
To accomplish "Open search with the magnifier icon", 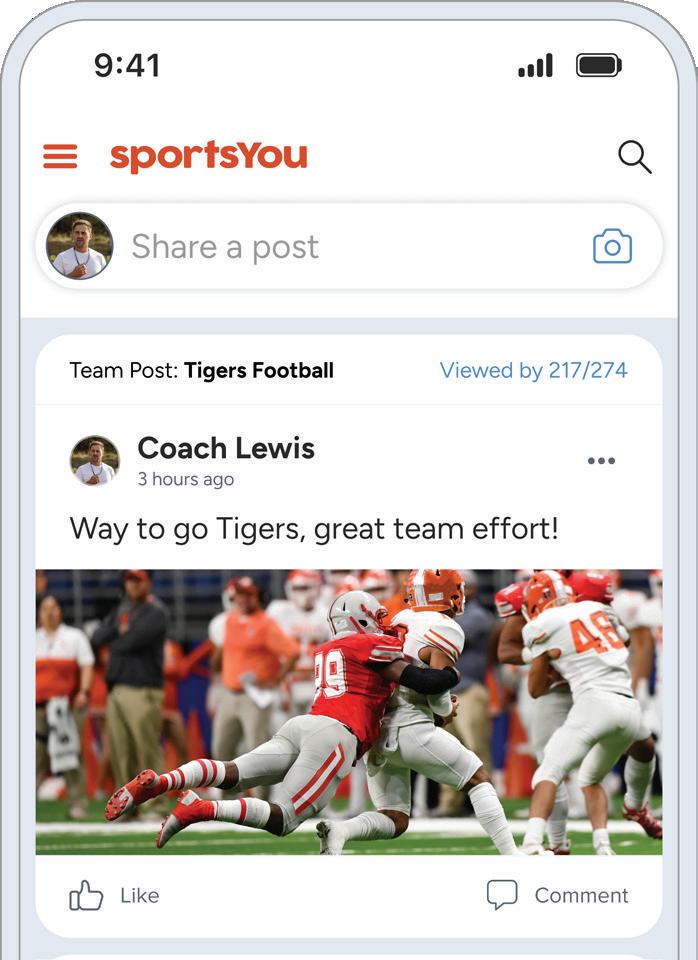I will pyautogui.click(x=634, y=157).
